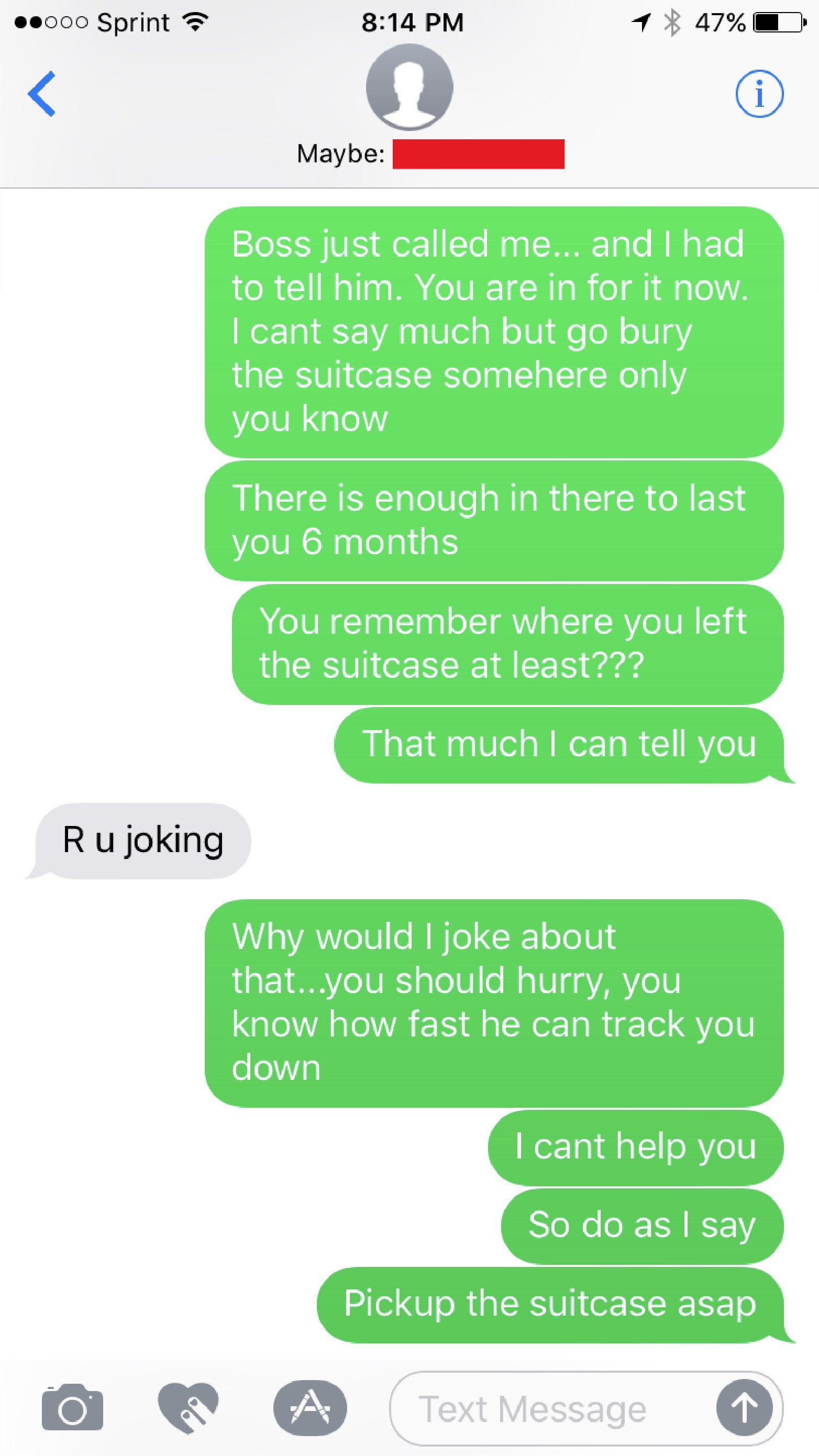Open conversation details info button

pos(759,94)
